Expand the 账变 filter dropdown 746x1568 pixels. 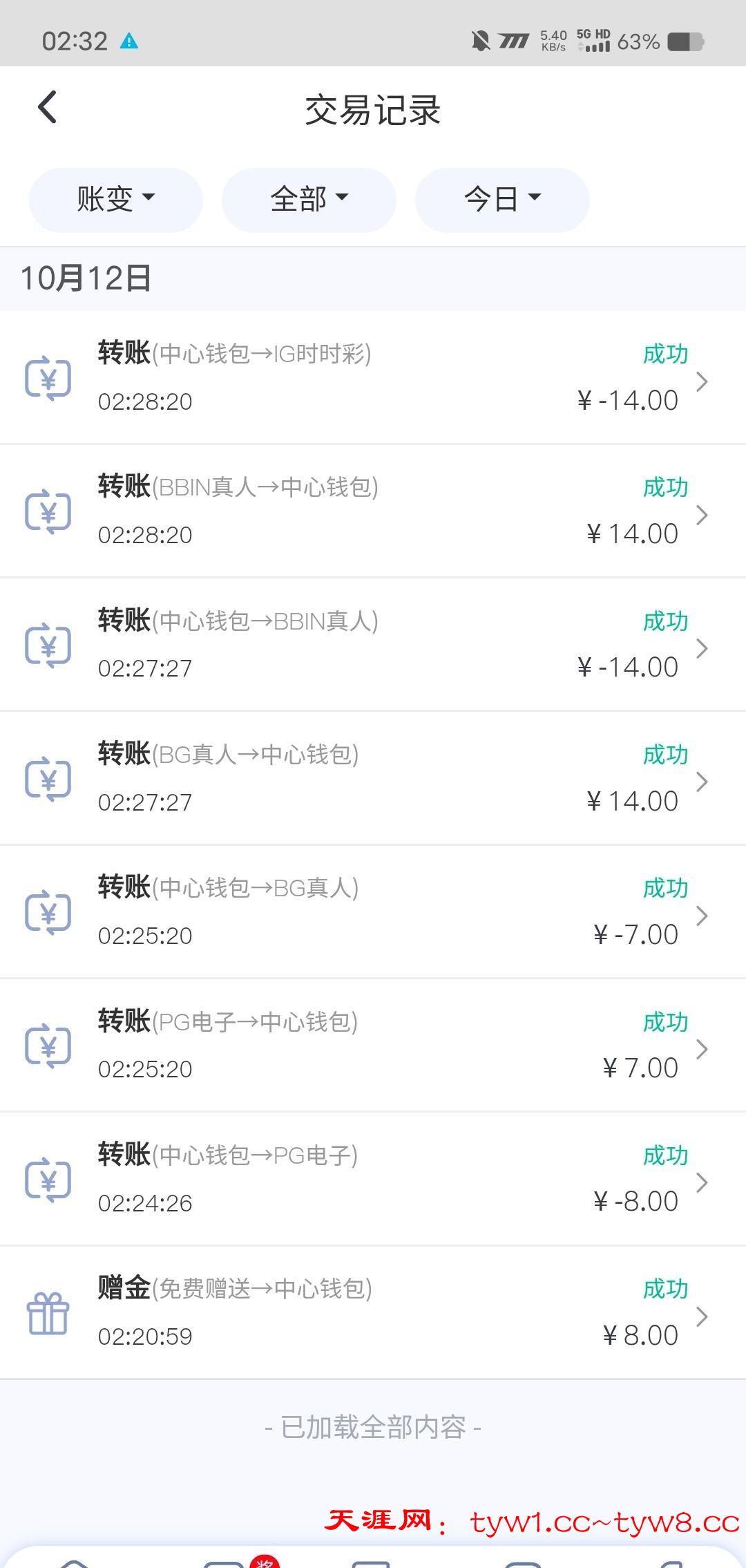(115, 200)
